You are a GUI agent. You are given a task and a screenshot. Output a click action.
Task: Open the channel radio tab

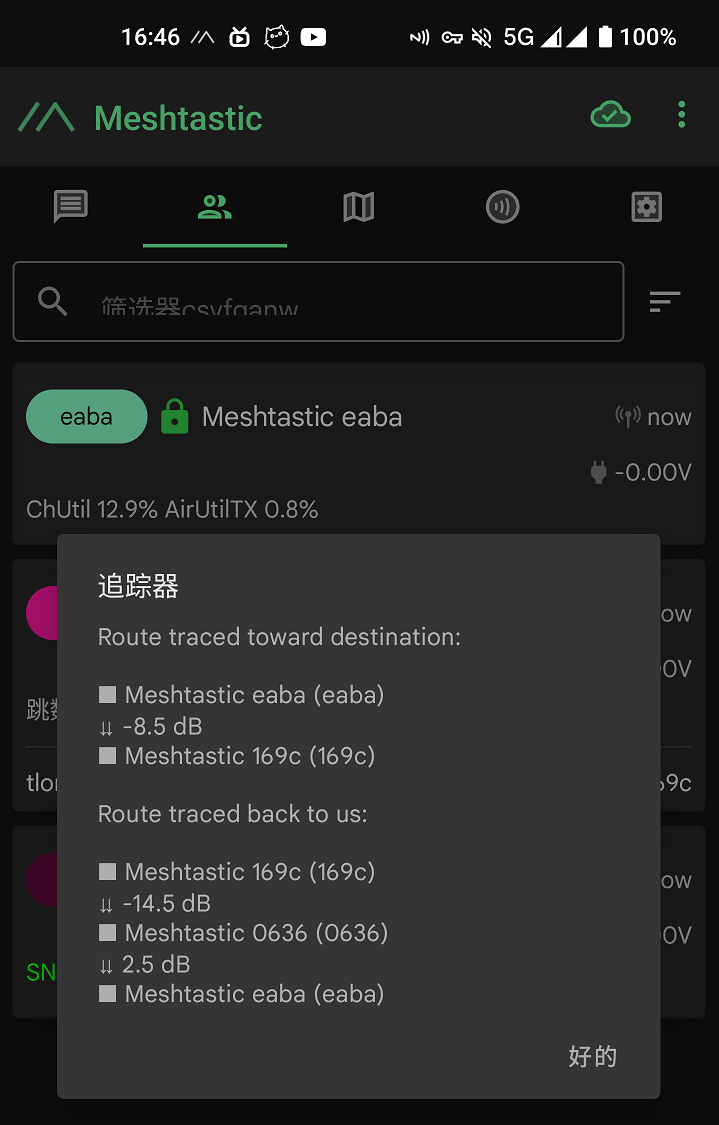502,207
